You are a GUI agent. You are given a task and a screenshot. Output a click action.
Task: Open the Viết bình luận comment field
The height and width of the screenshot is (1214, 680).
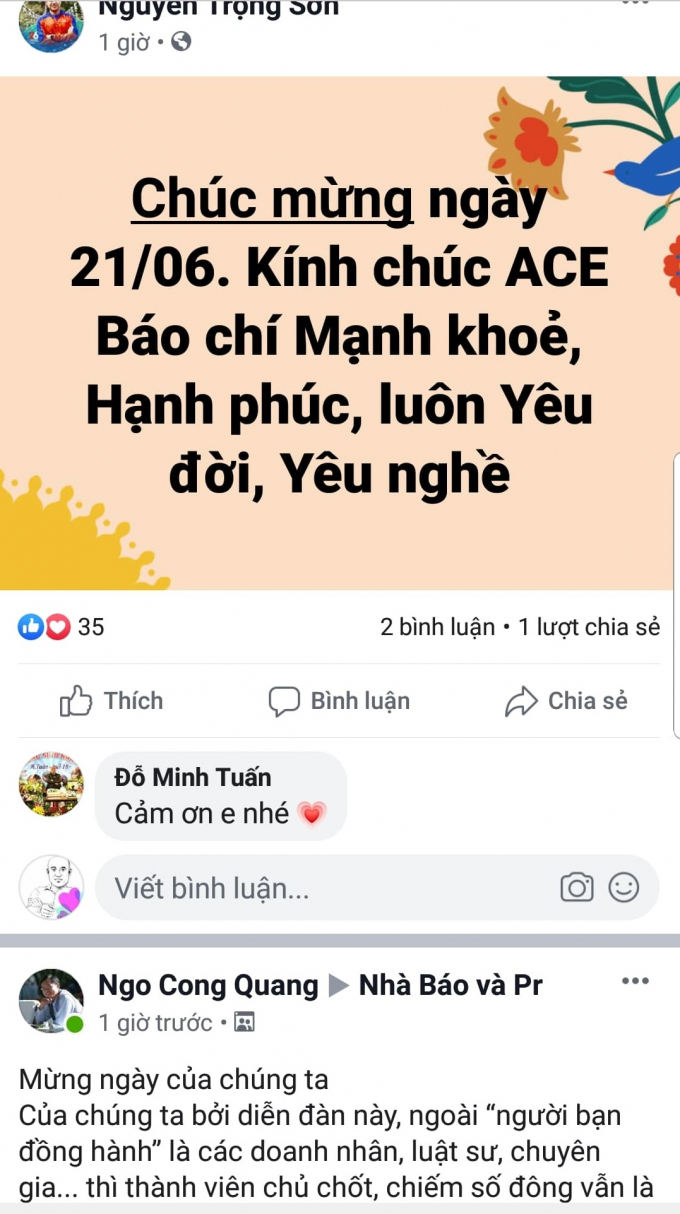tap(320, 887)
